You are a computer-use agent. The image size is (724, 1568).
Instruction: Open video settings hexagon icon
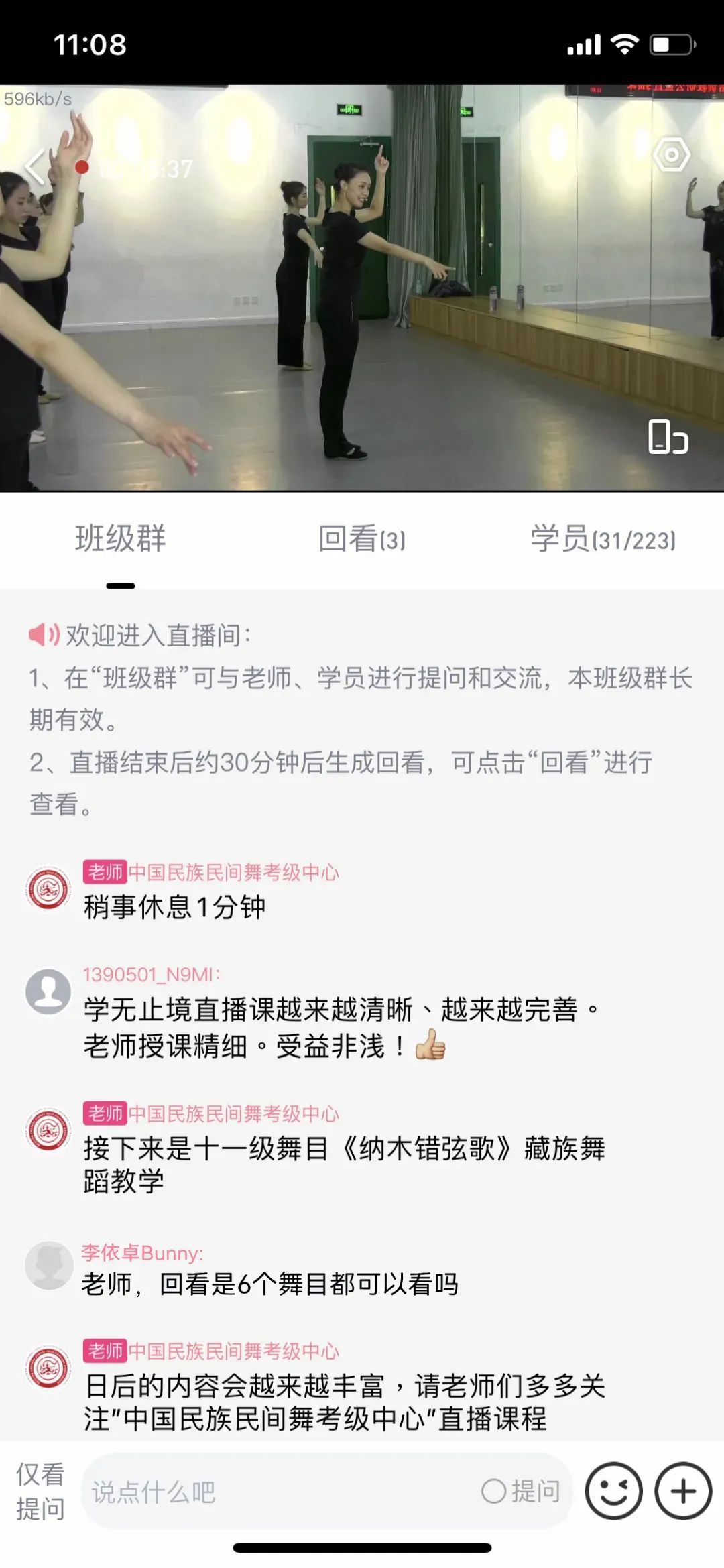(x=671, y=155)
